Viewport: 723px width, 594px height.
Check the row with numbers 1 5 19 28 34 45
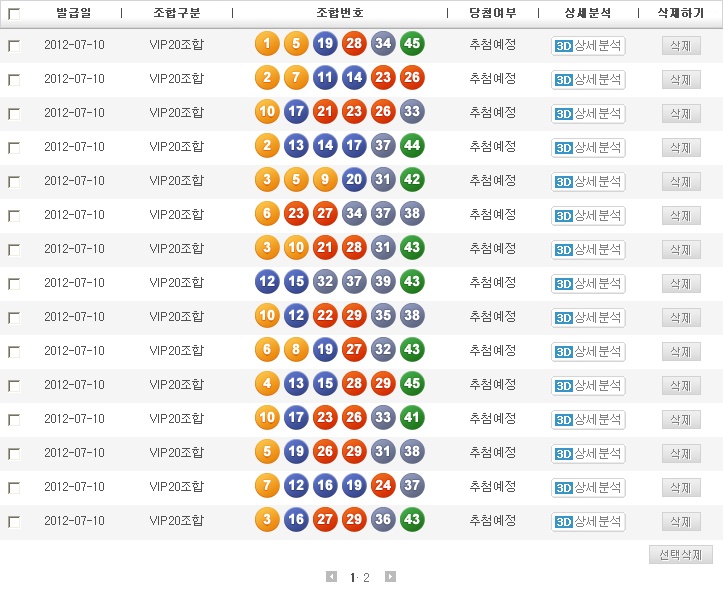(14, 46)
